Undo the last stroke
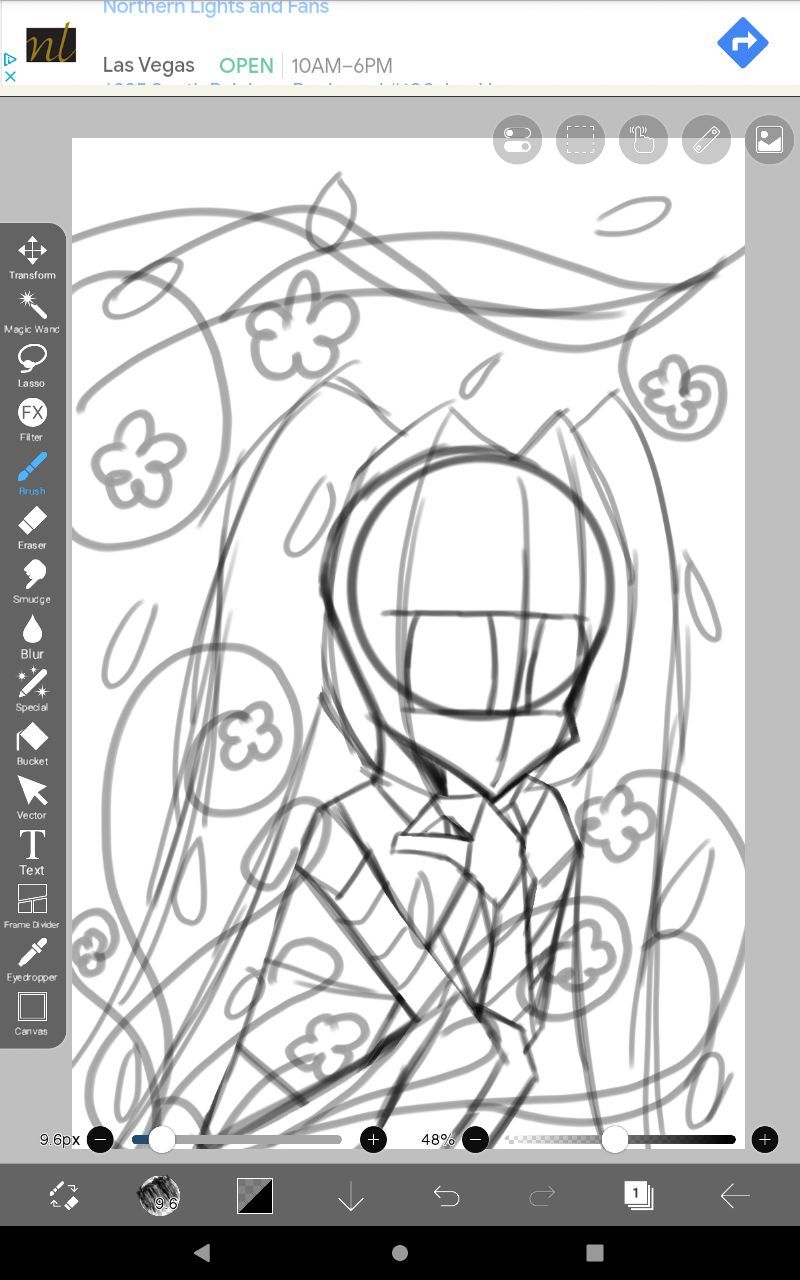The width and height of the screenshot is (800, 1280). coord(446,1196)
